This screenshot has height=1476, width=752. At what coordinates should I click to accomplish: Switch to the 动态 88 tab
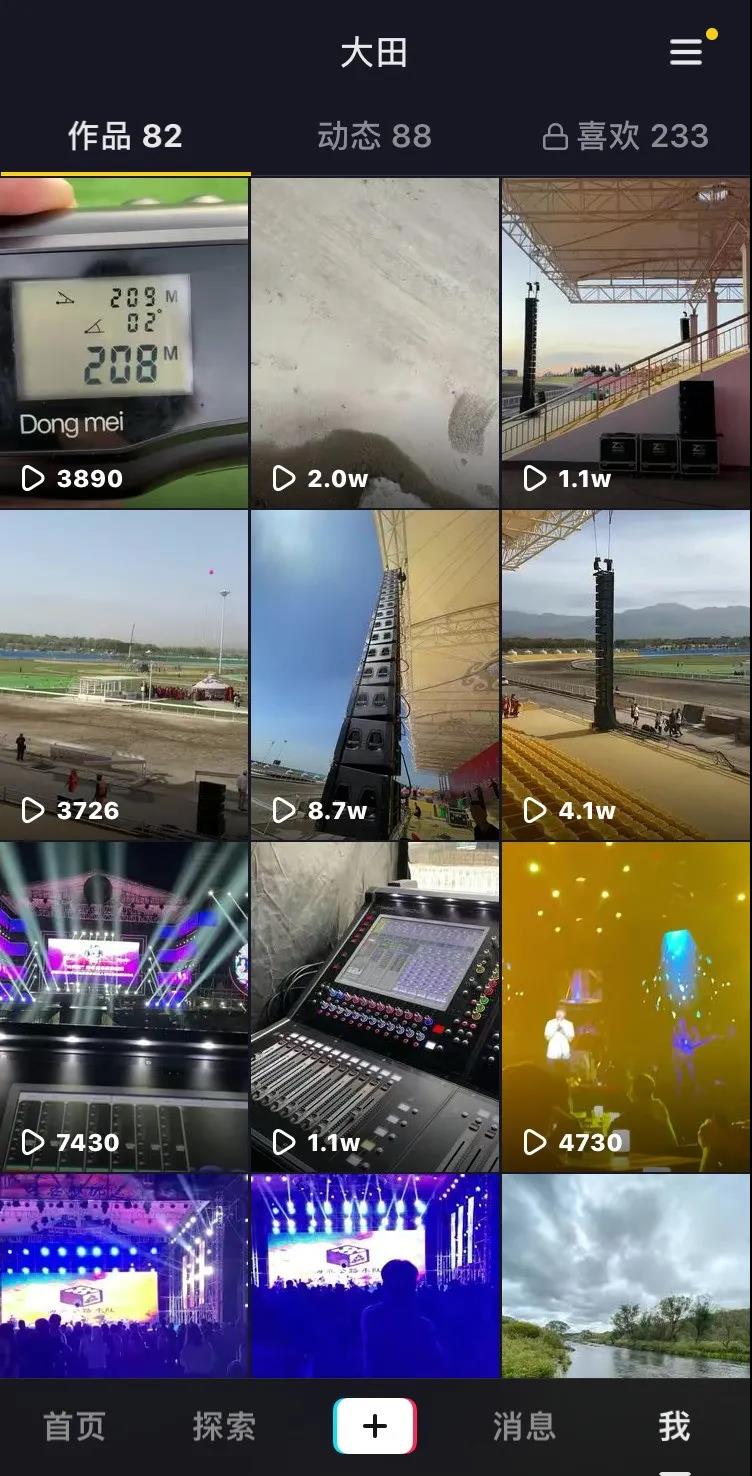click(x=374, y=136)
